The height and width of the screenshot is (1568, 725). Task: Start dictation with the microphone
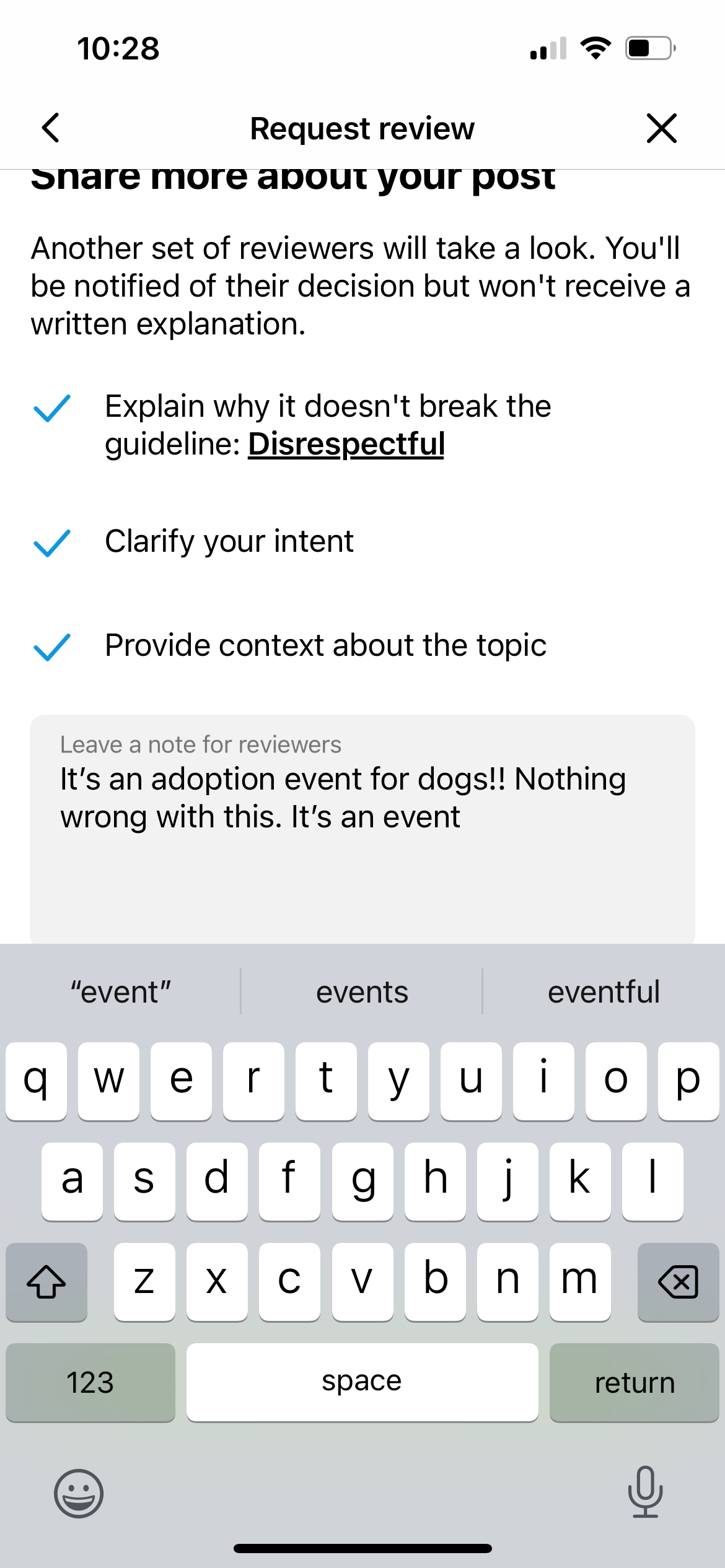(x=645, y=1492)
